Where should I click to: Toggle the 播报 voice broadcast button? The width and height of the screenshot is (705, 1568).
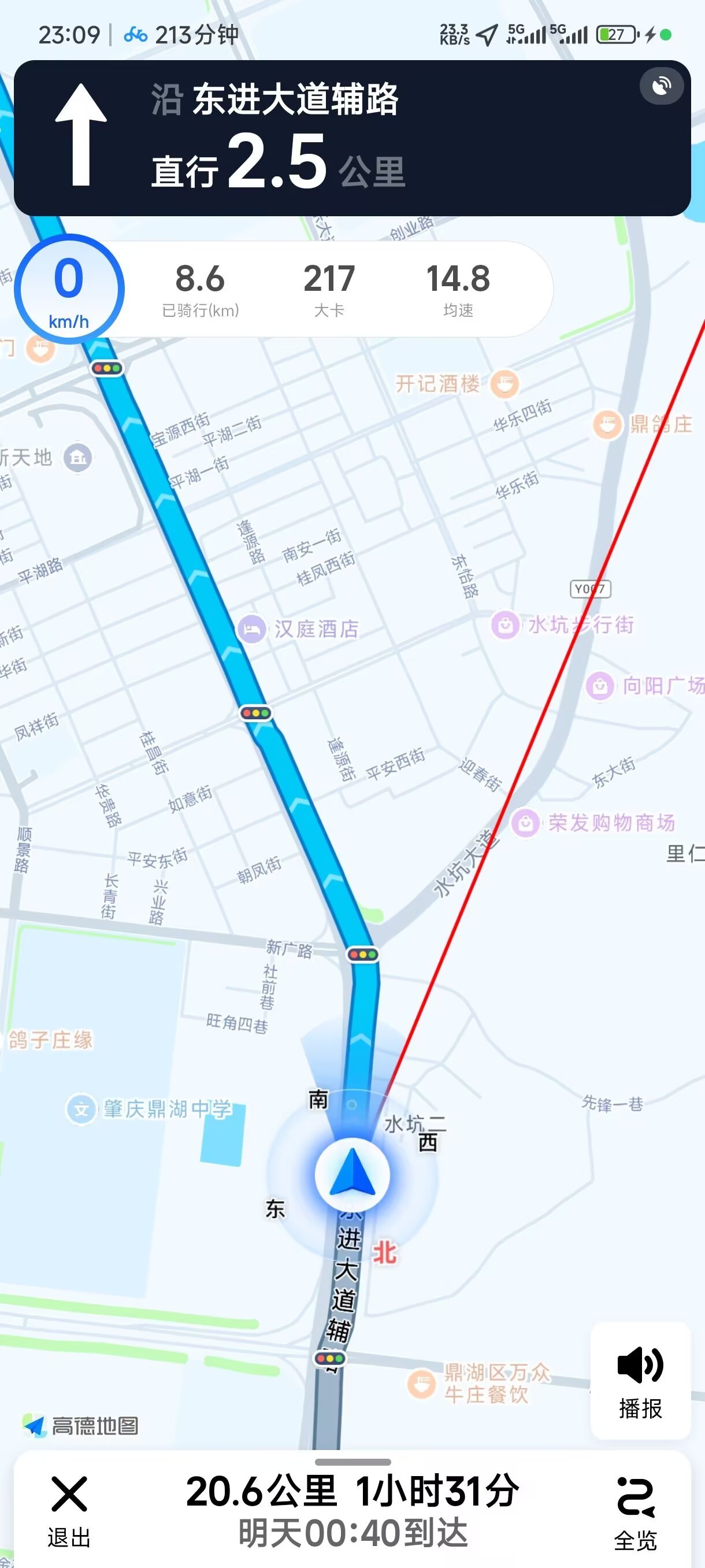point(640,1381)
